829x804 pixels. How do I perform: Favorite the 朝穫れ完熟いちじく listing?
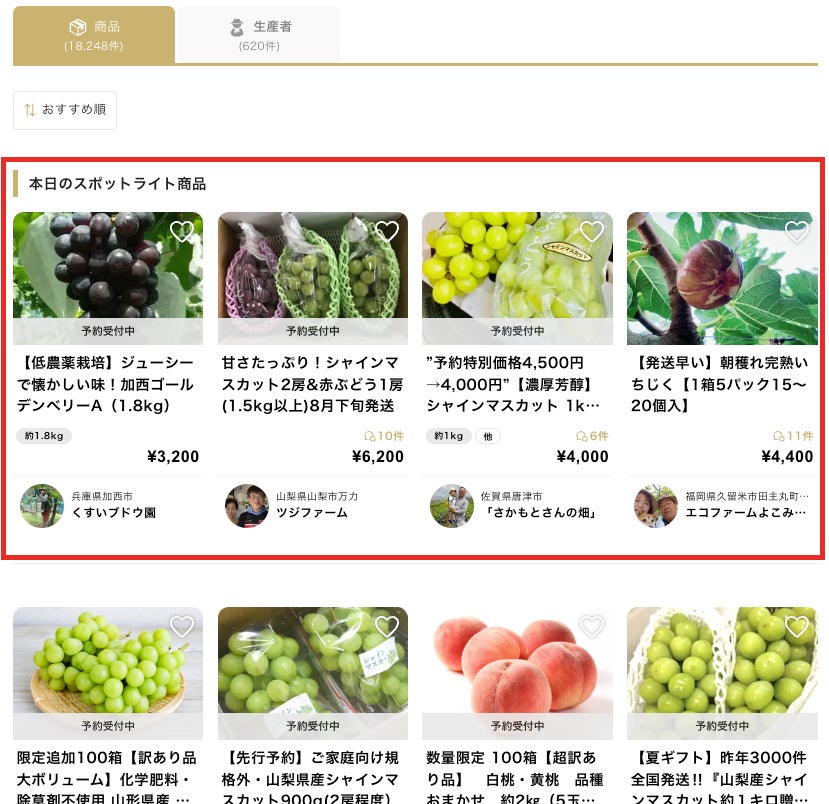pos(796,232)
